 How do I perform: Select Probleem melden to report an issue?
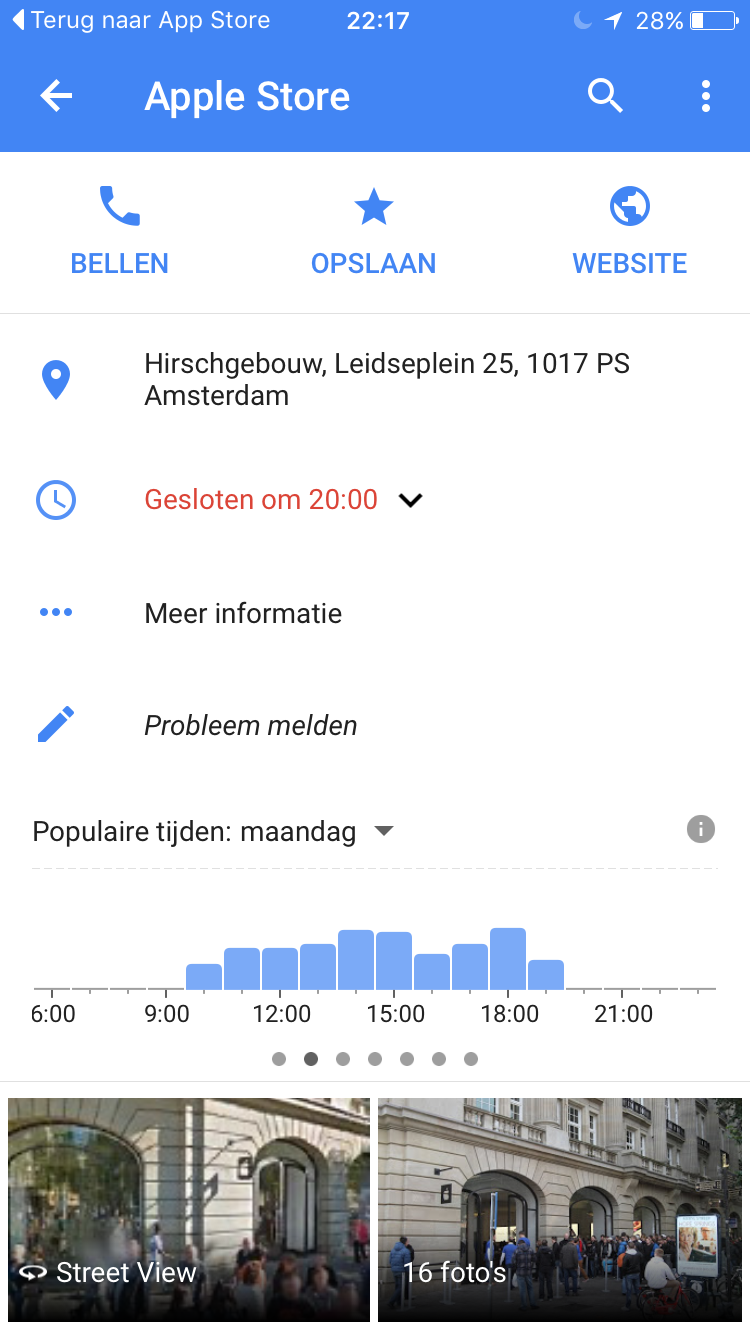point(375,725)
